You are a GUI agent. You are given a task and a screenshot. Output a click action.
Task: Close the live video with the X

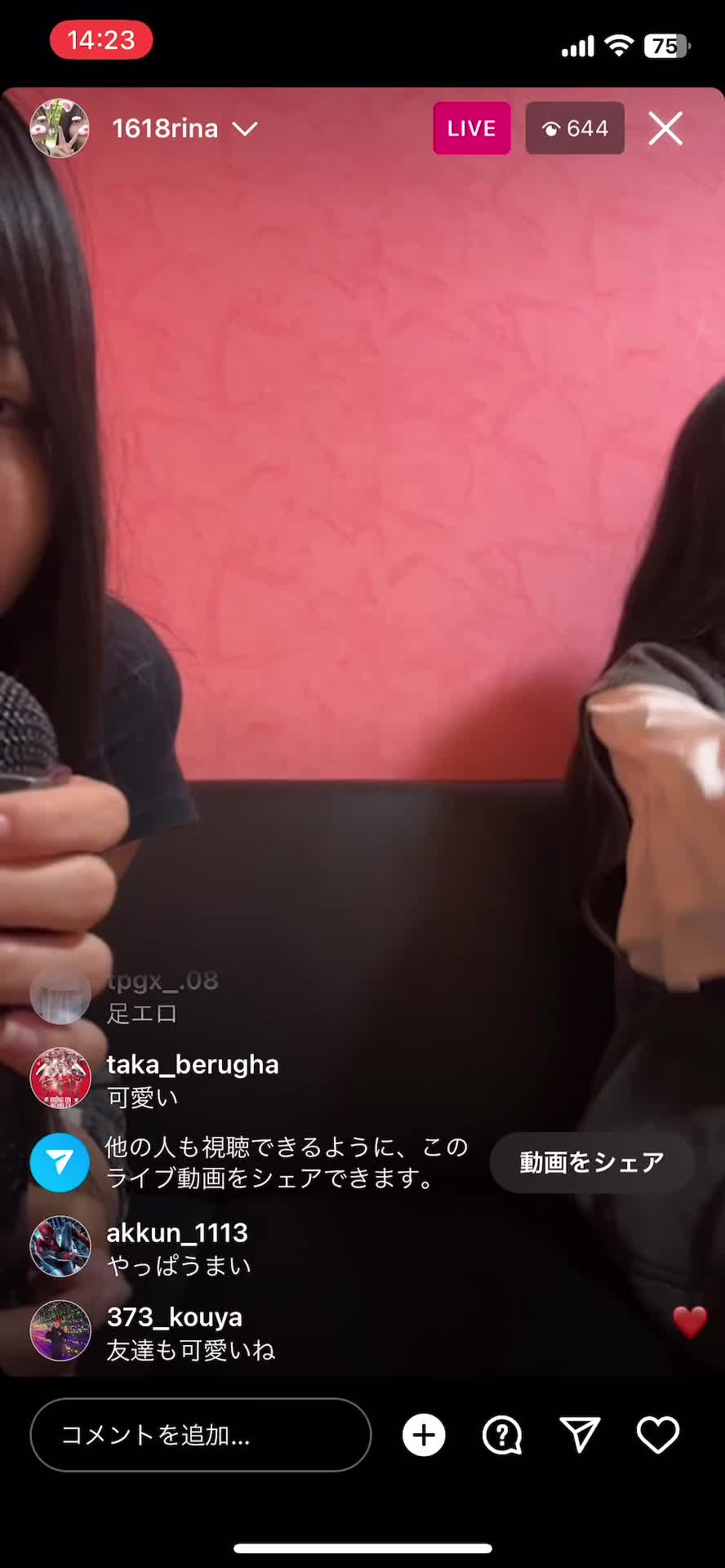tap(665, 128)
